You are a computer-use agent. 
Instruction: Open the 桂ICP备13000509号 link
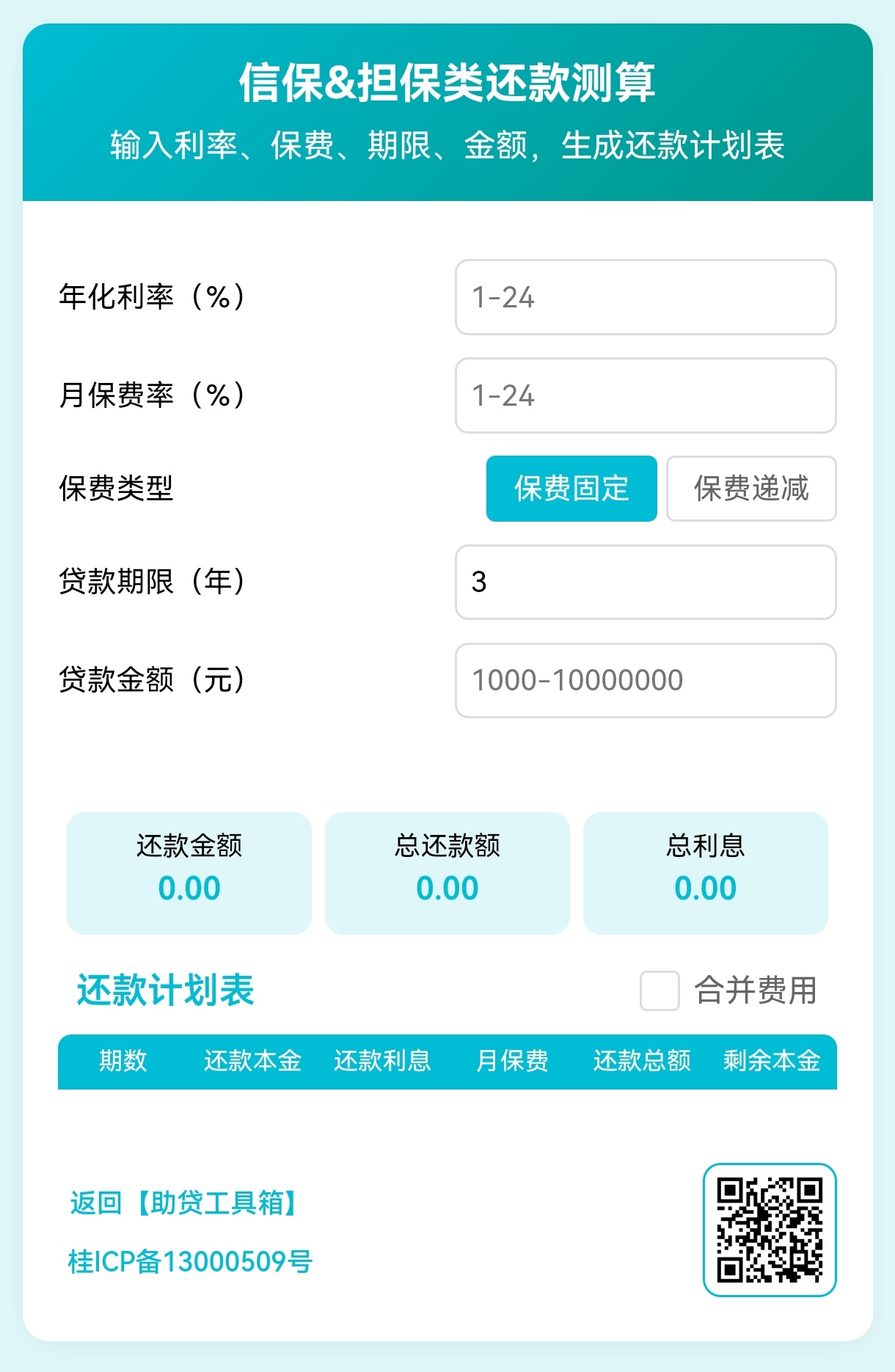(191, 1262)
